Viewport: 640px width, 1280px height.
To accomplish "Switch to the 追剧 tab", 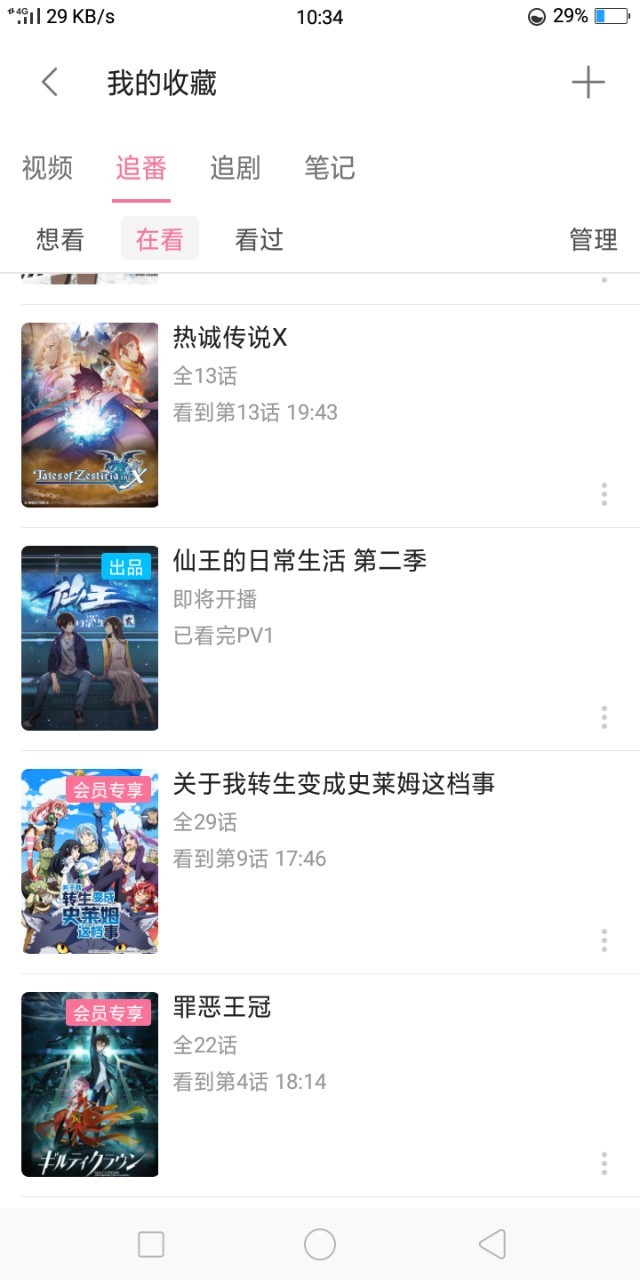I will 235,168.
